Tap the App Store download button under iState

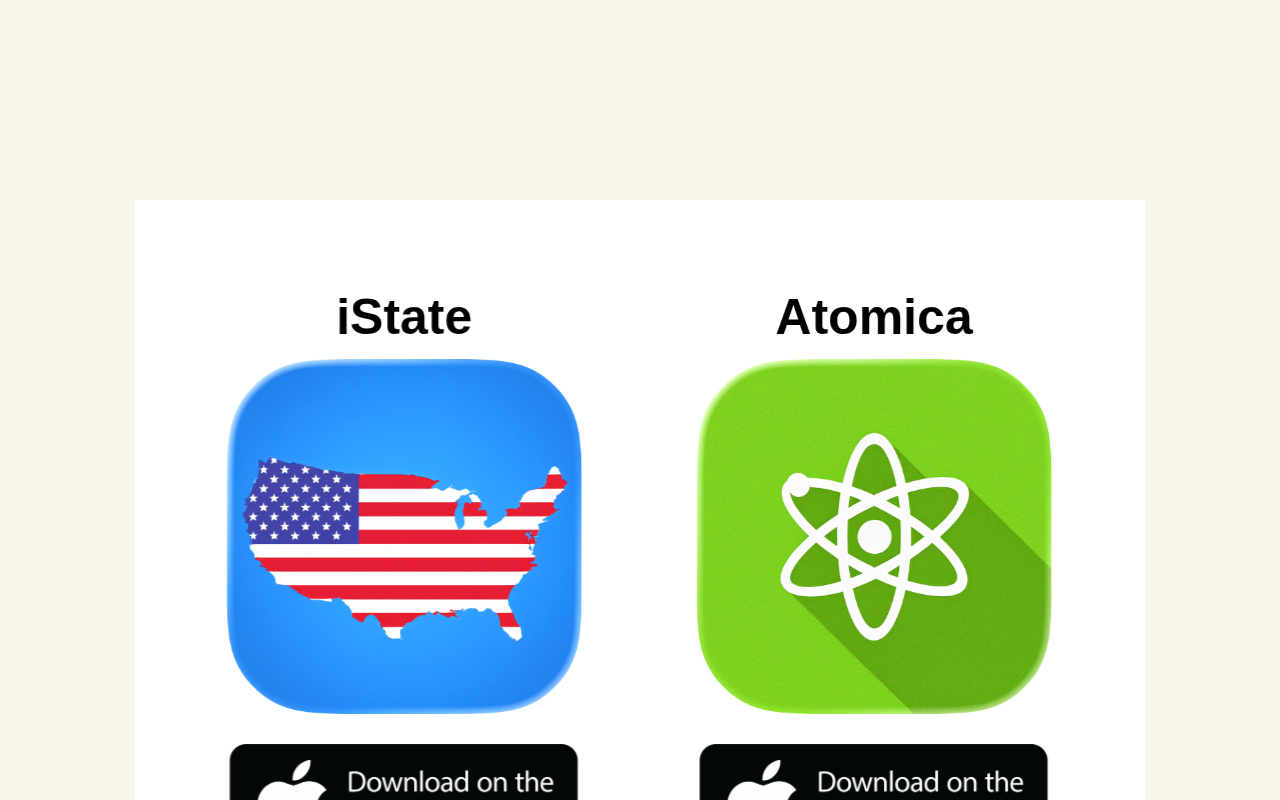tap(404, 772)
